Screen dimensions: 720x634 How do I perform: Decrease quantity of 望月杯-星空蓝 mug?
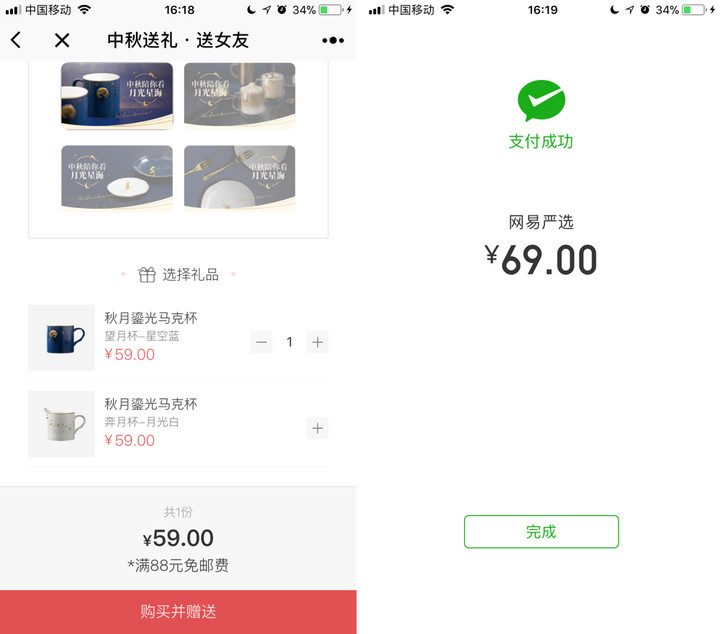262,342
